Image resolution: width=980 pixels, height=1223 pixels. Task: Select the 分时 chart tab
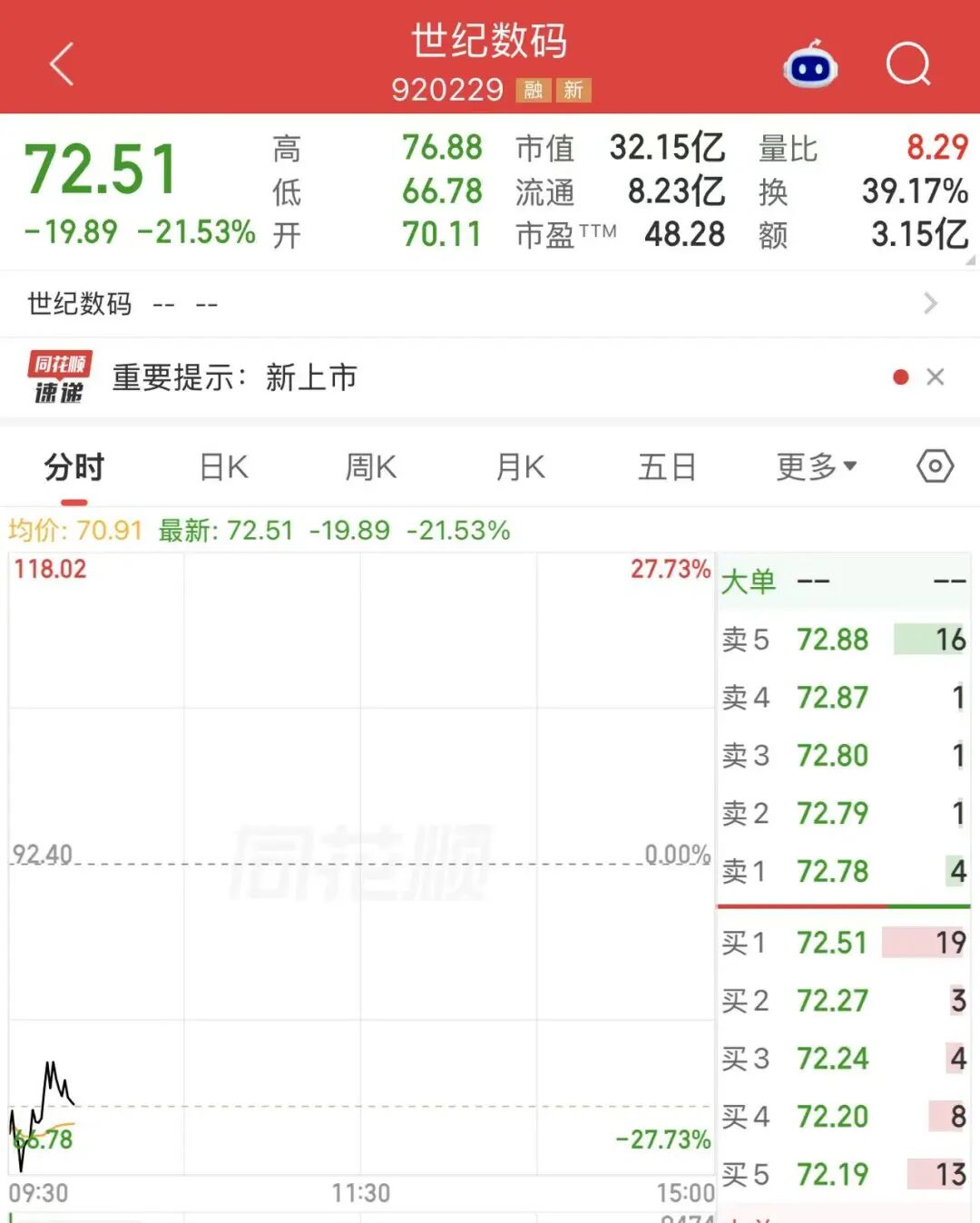point(74,468)
